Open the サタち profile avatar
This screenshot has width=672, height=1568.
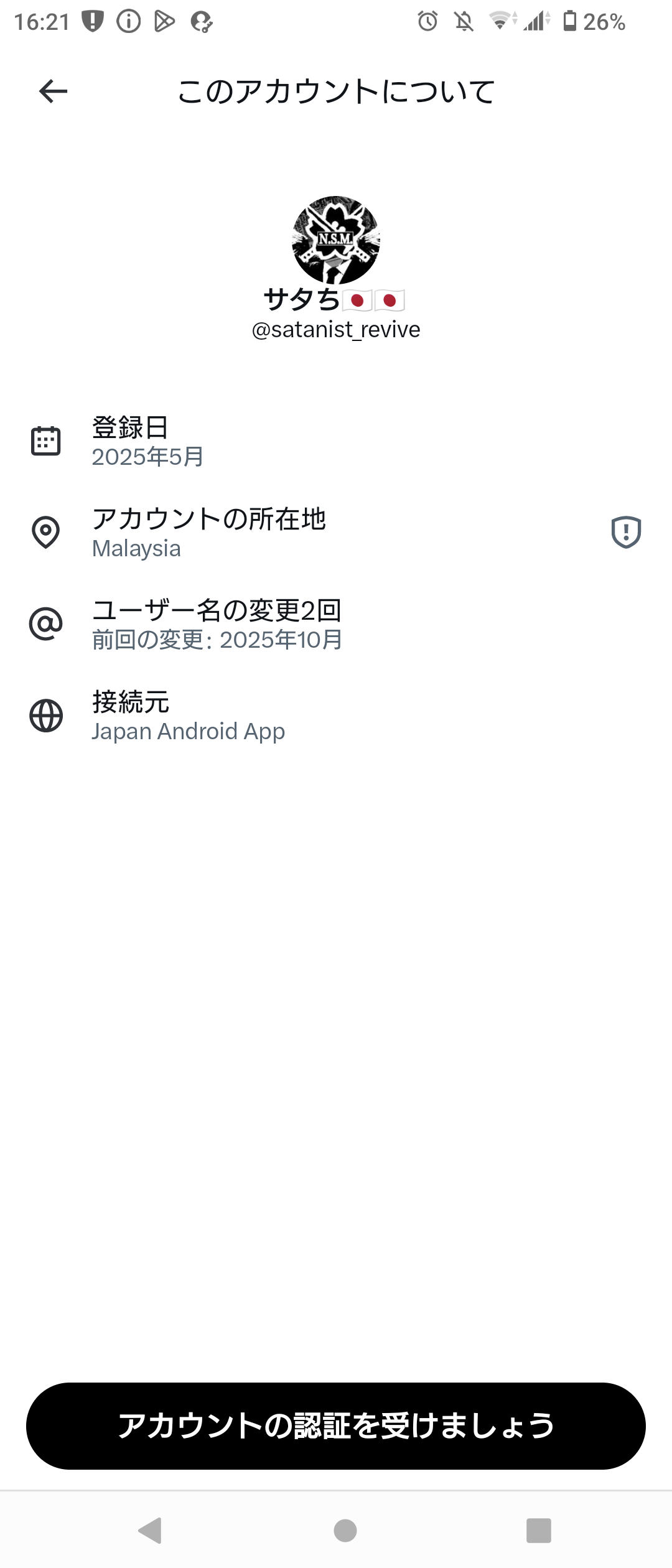(x=336, y=240)
